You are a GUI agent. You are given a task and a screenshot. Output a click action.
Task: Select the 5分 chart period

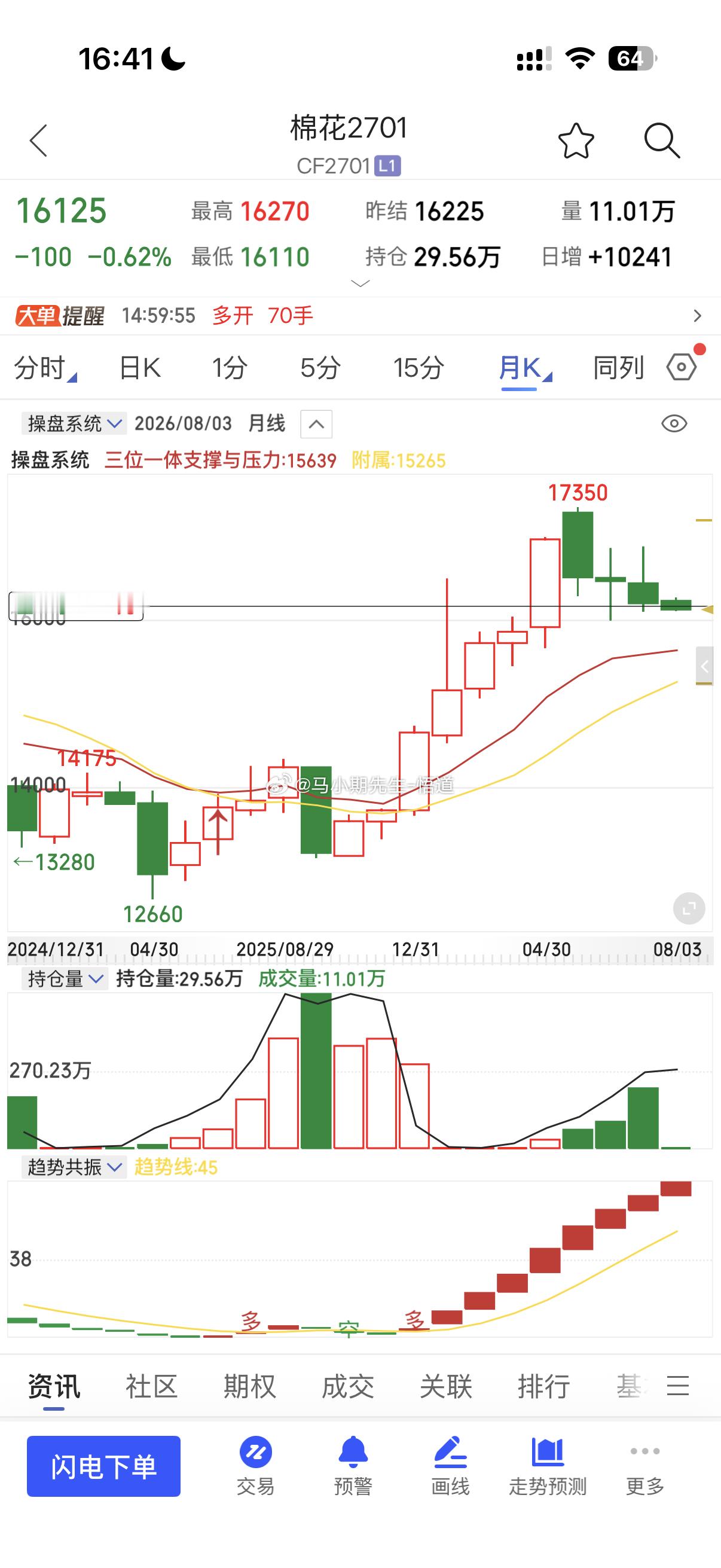[x=320, y=368]
